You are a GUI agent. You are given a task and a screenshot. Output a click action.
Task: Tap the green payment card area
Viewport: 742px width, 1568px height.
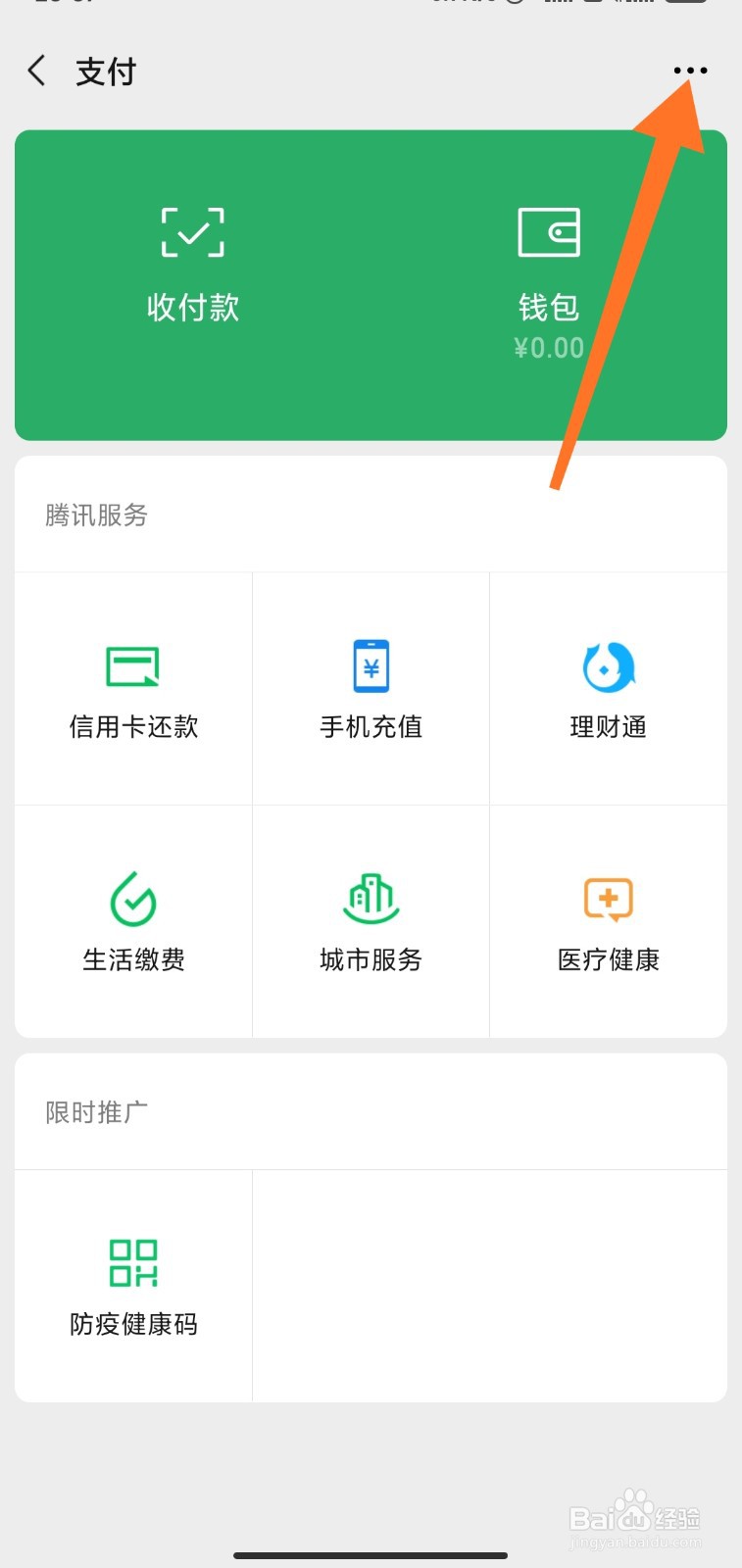[x=371, y=284]
